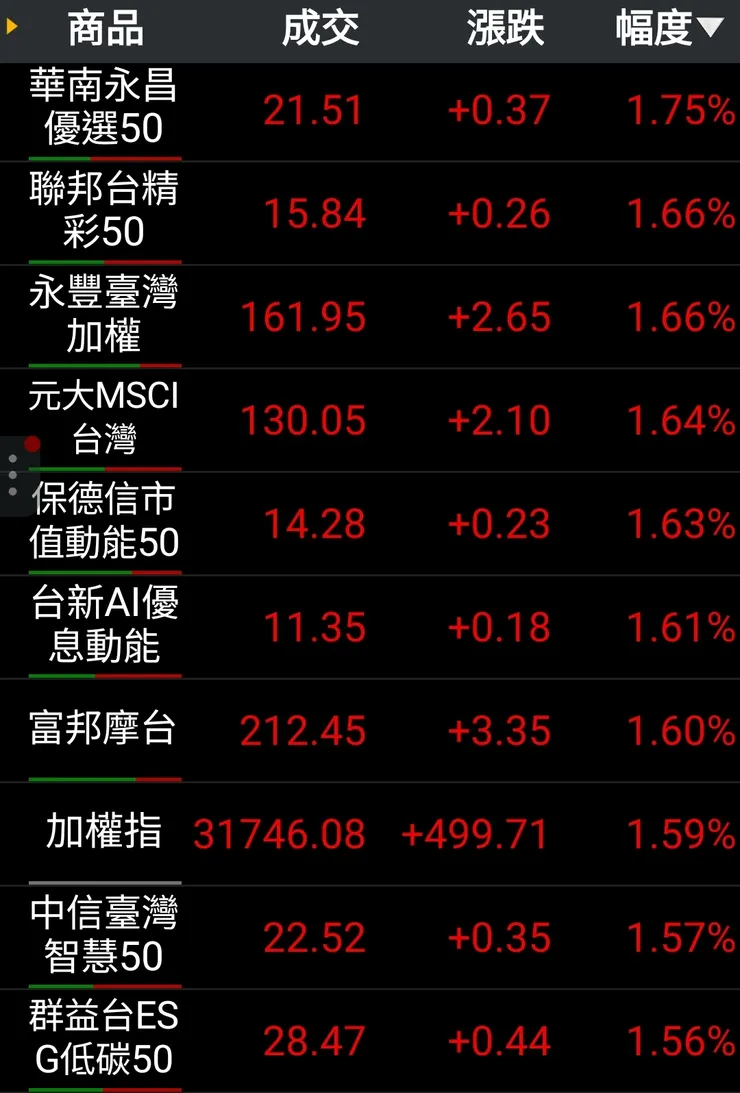Open 台新AI優息動能 quote details
Screen dimensions: 740x1093
tap(104, 627)
